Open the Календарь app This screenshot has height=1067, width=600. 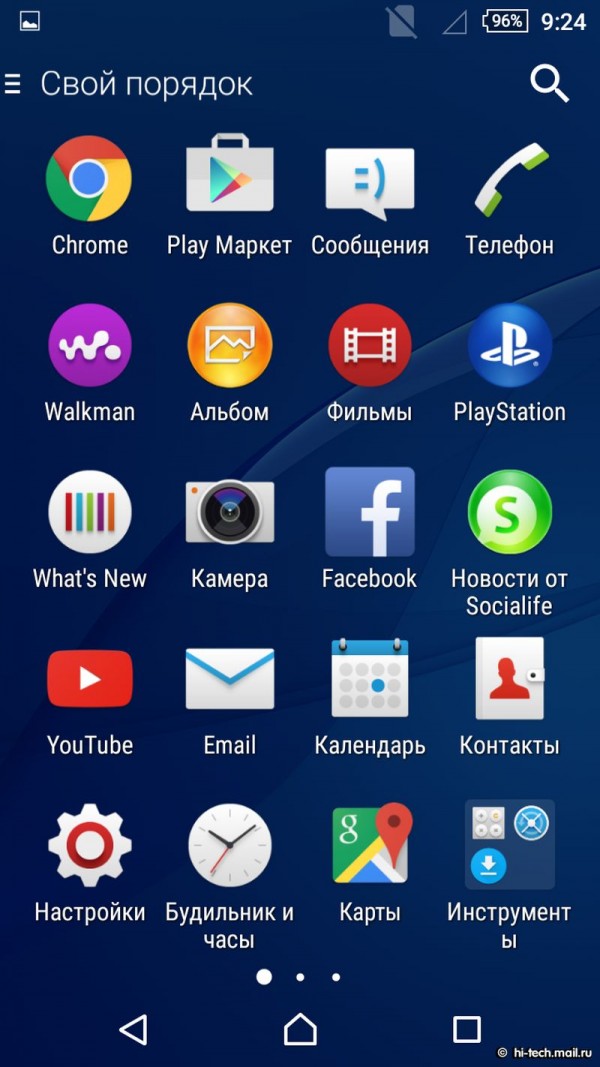coord(369,679)
